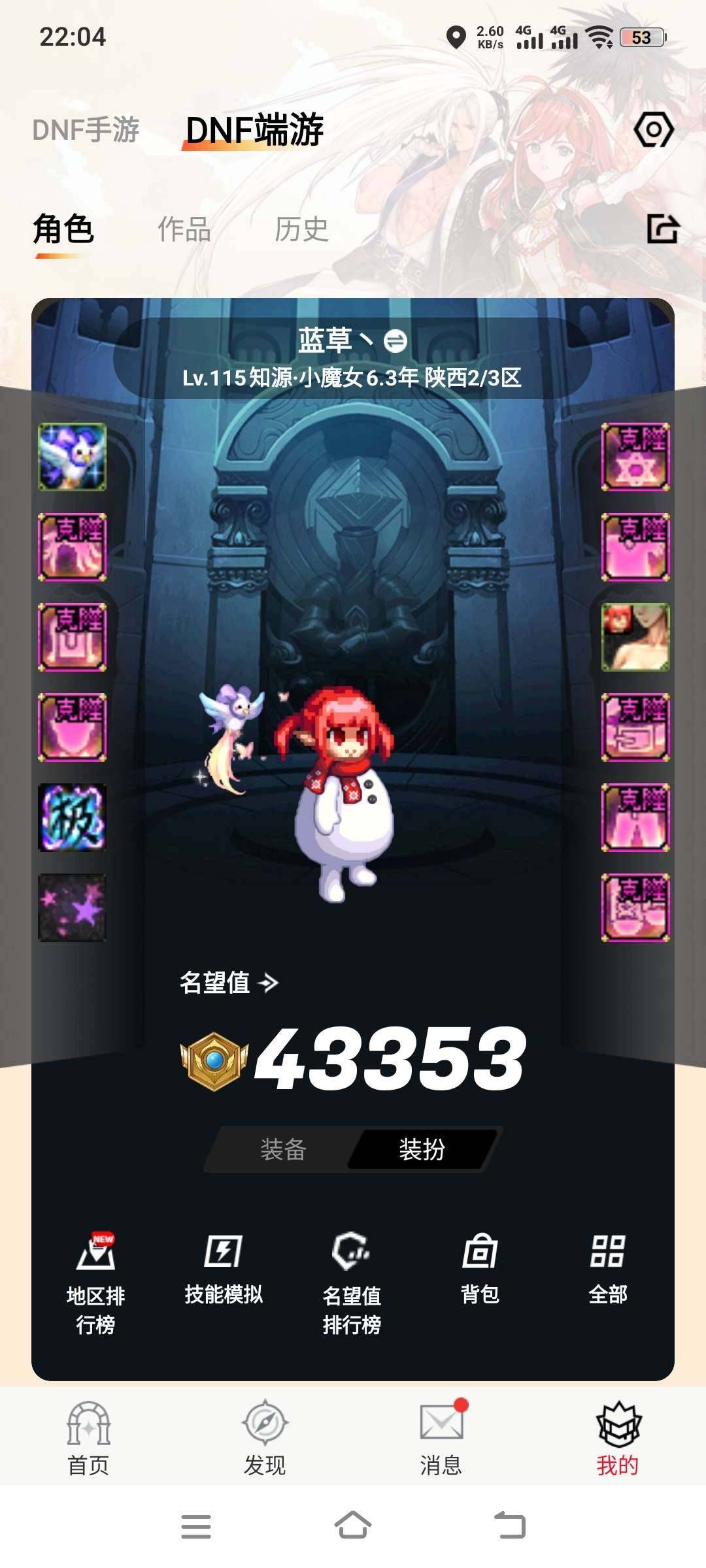This screenshot has height=1568, width=706.
Task: Open 名望值 details arrow
Action: 268,983
